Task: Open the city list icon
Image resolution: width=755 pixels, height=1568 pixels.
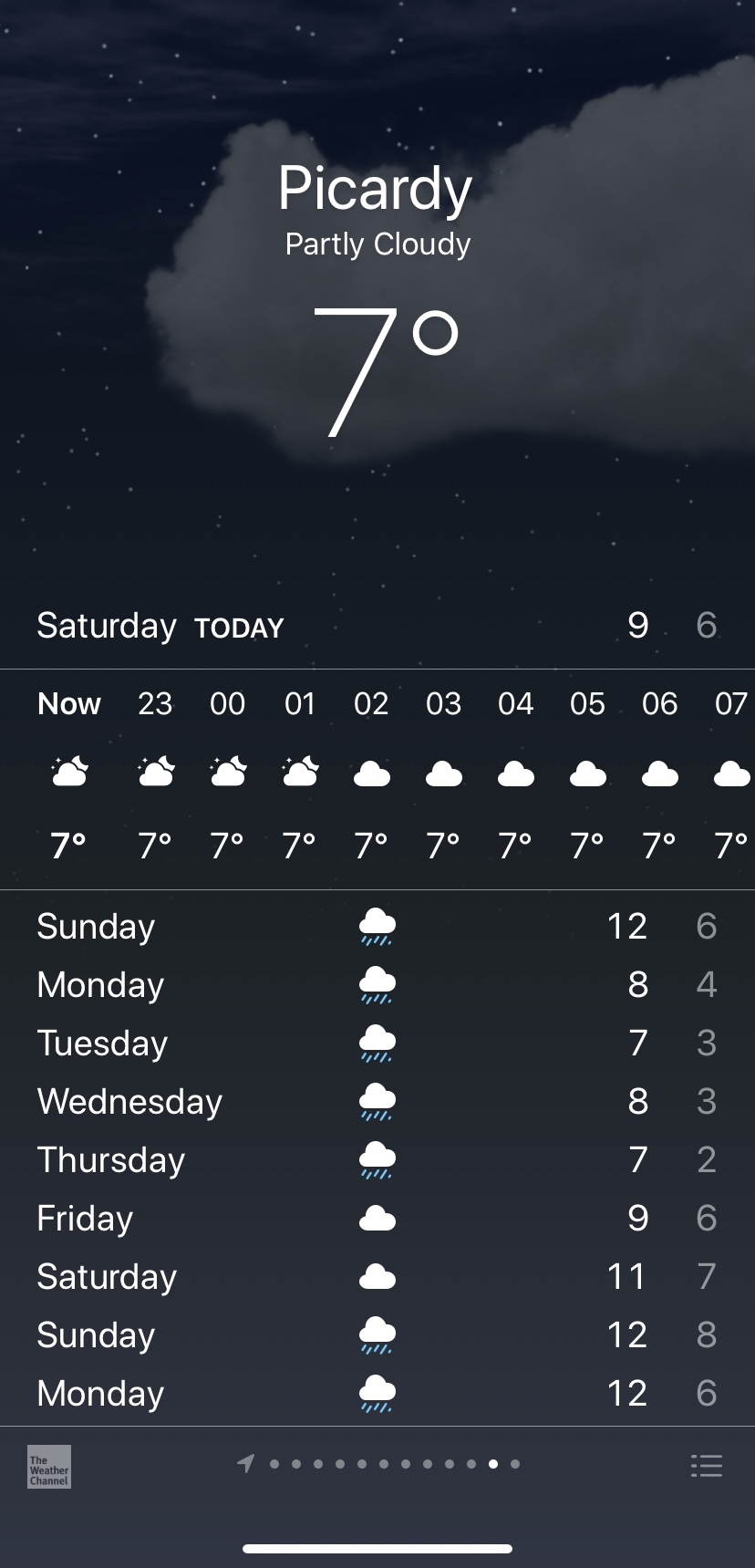Action: coord(707,1466)
